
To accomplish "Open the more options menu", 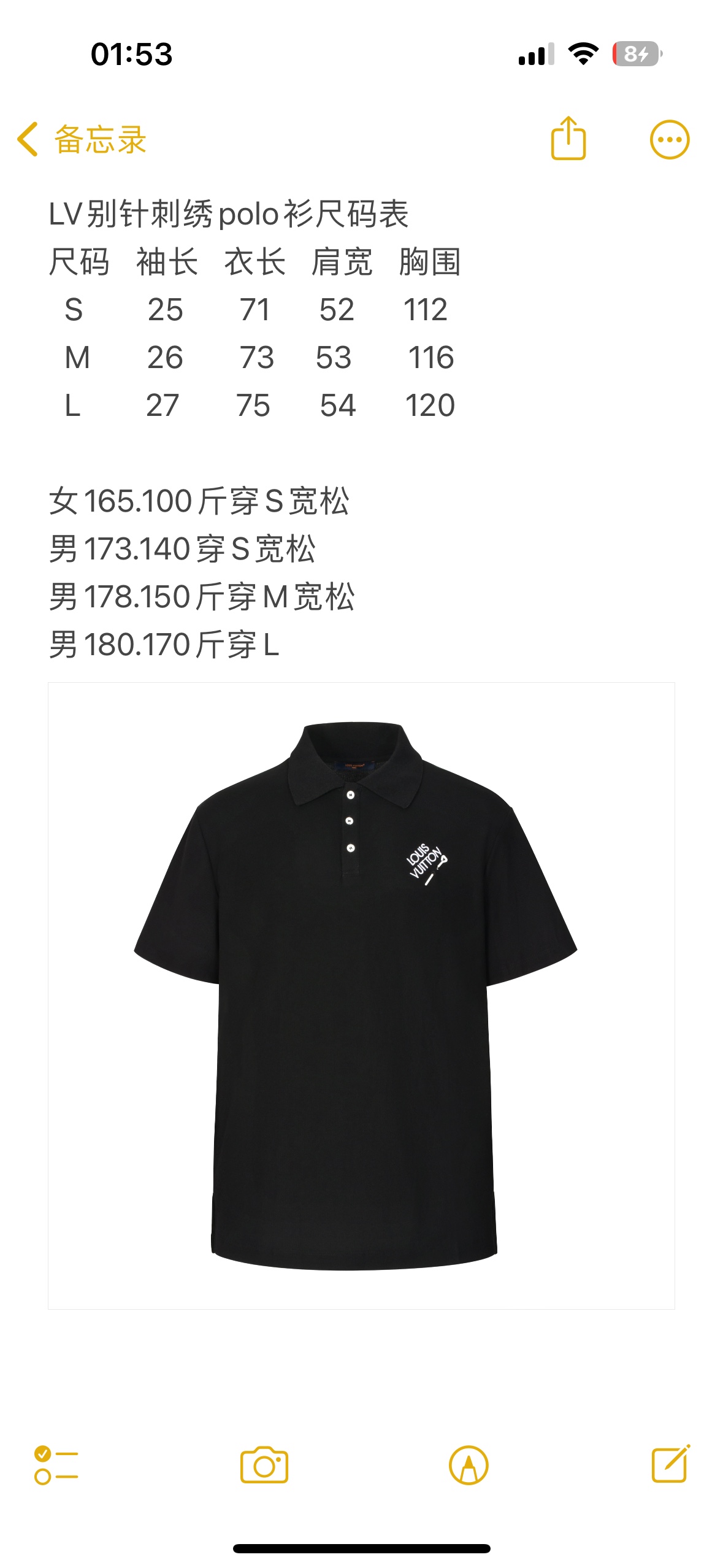I will point(669,140).
